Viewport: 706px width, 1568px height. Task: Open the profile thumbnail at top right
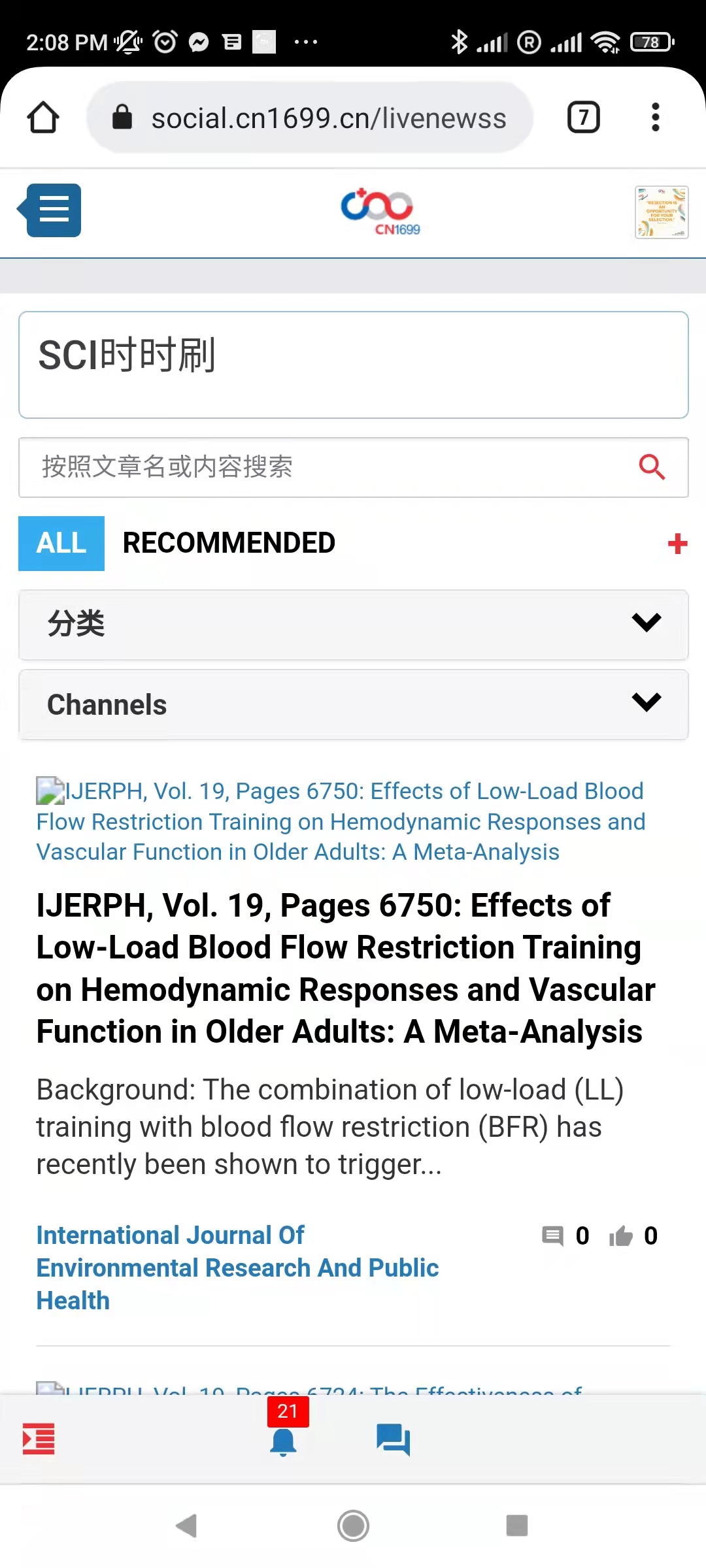(x=662, y=212)
